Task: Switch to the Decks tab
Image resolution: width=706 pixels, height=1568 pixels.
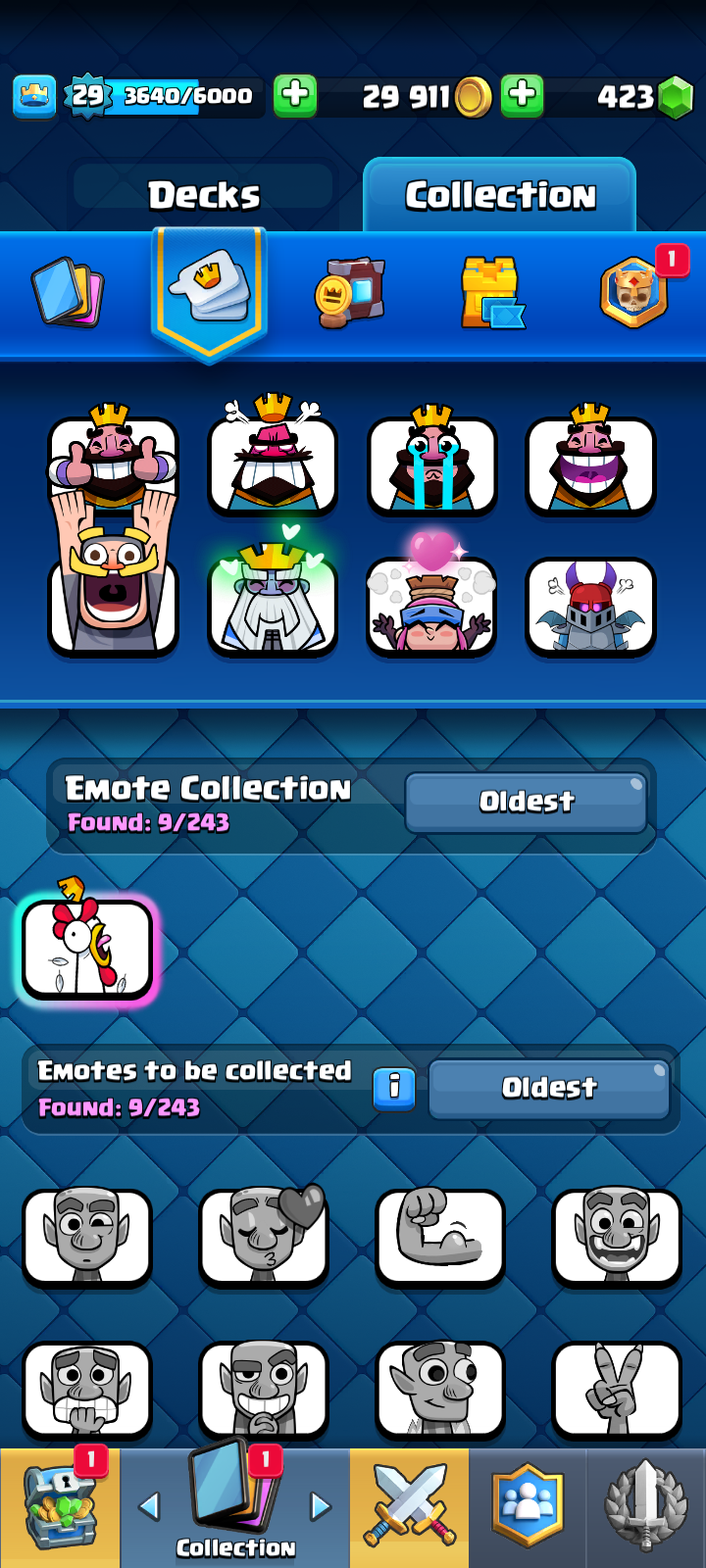Action: (x=204, y=195)
